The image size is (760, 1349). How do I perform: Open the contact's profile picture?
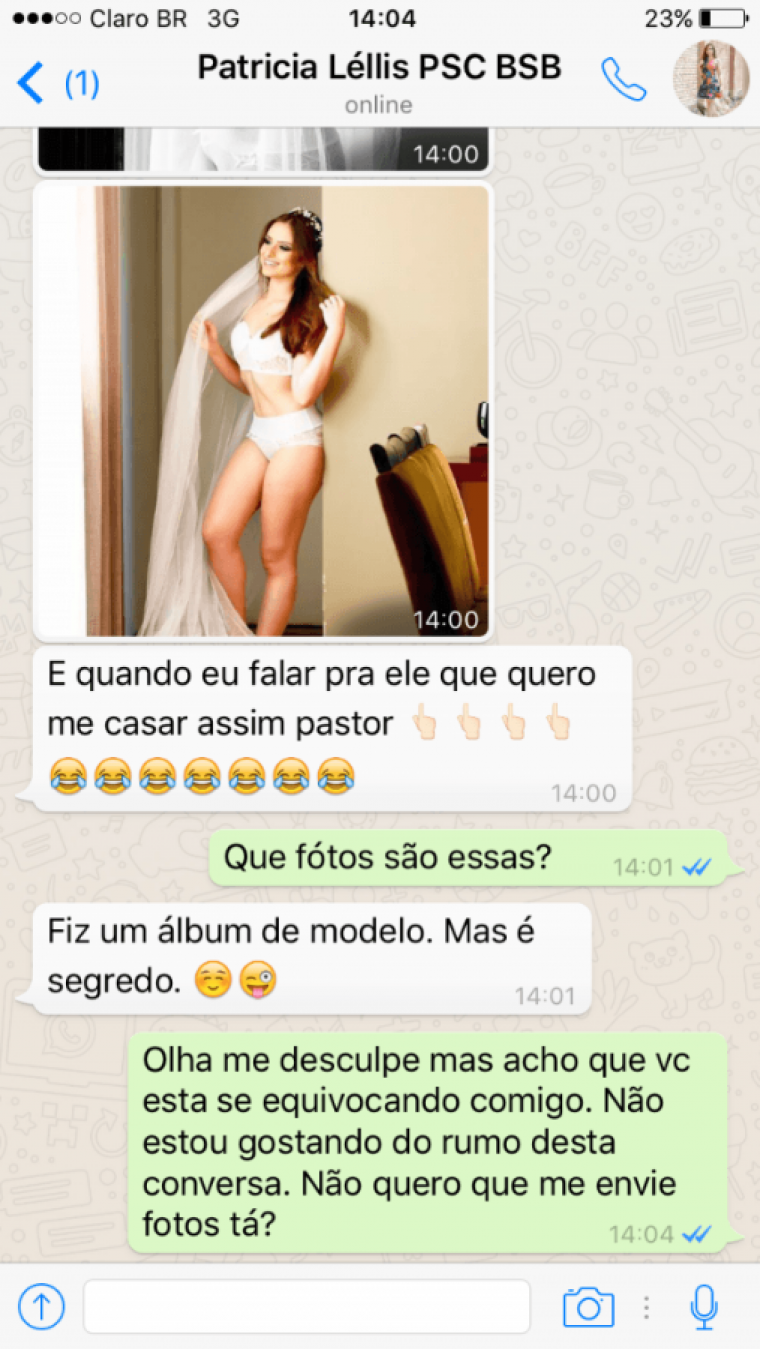(711, 79)
